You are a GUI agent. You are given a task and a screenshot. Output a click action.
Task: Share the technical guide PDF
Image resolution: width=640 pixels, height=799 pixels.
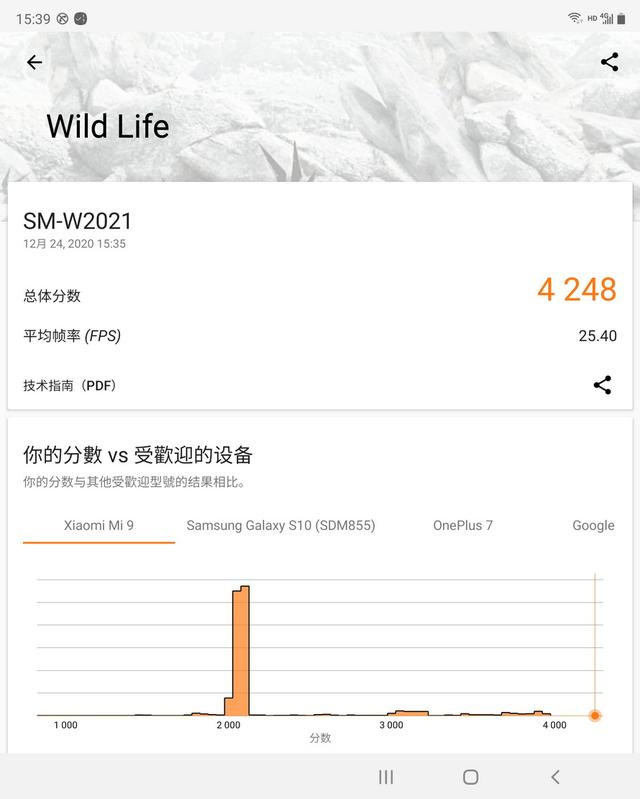pos(602,385)
